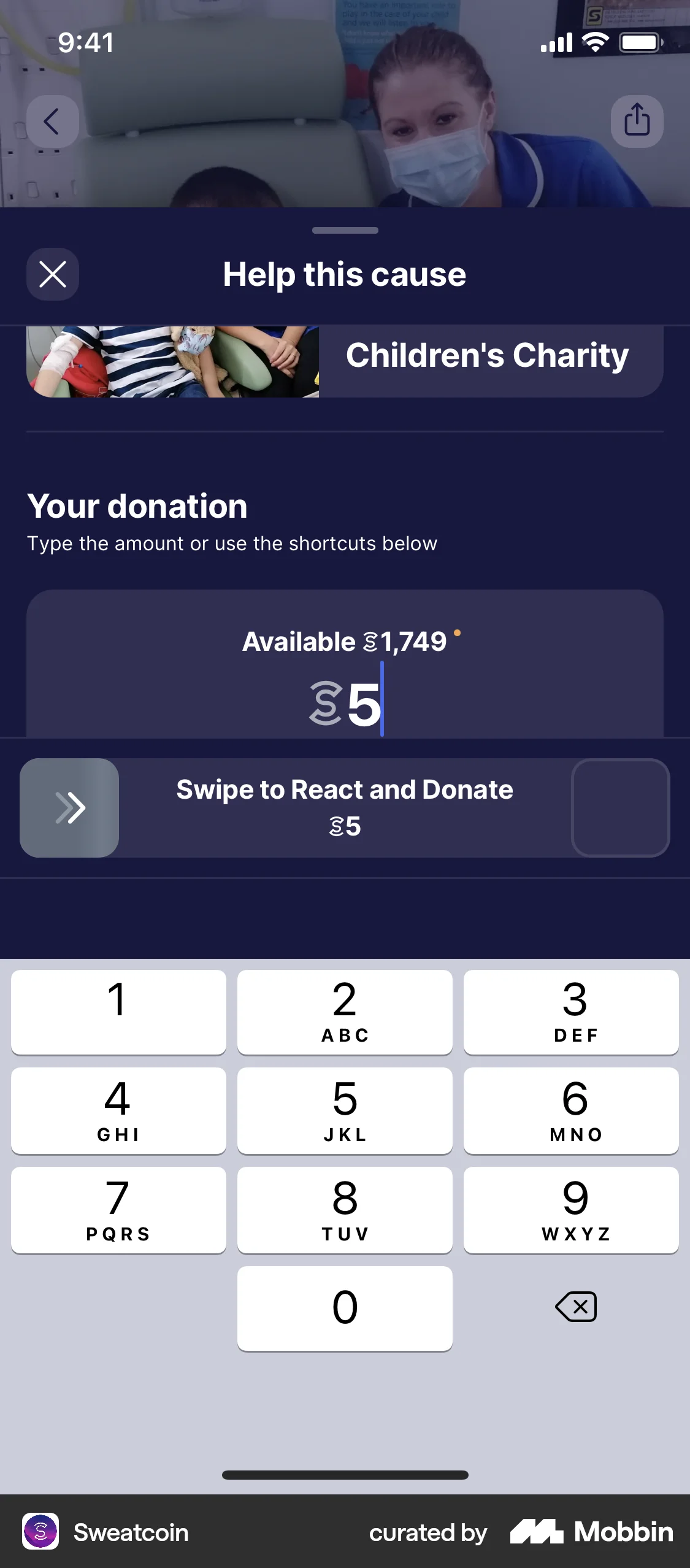This screenshot has height=1568, width=690.
Task: Close the Help this cause sheet
Action: pyautogui.click(x=53, y=274)
